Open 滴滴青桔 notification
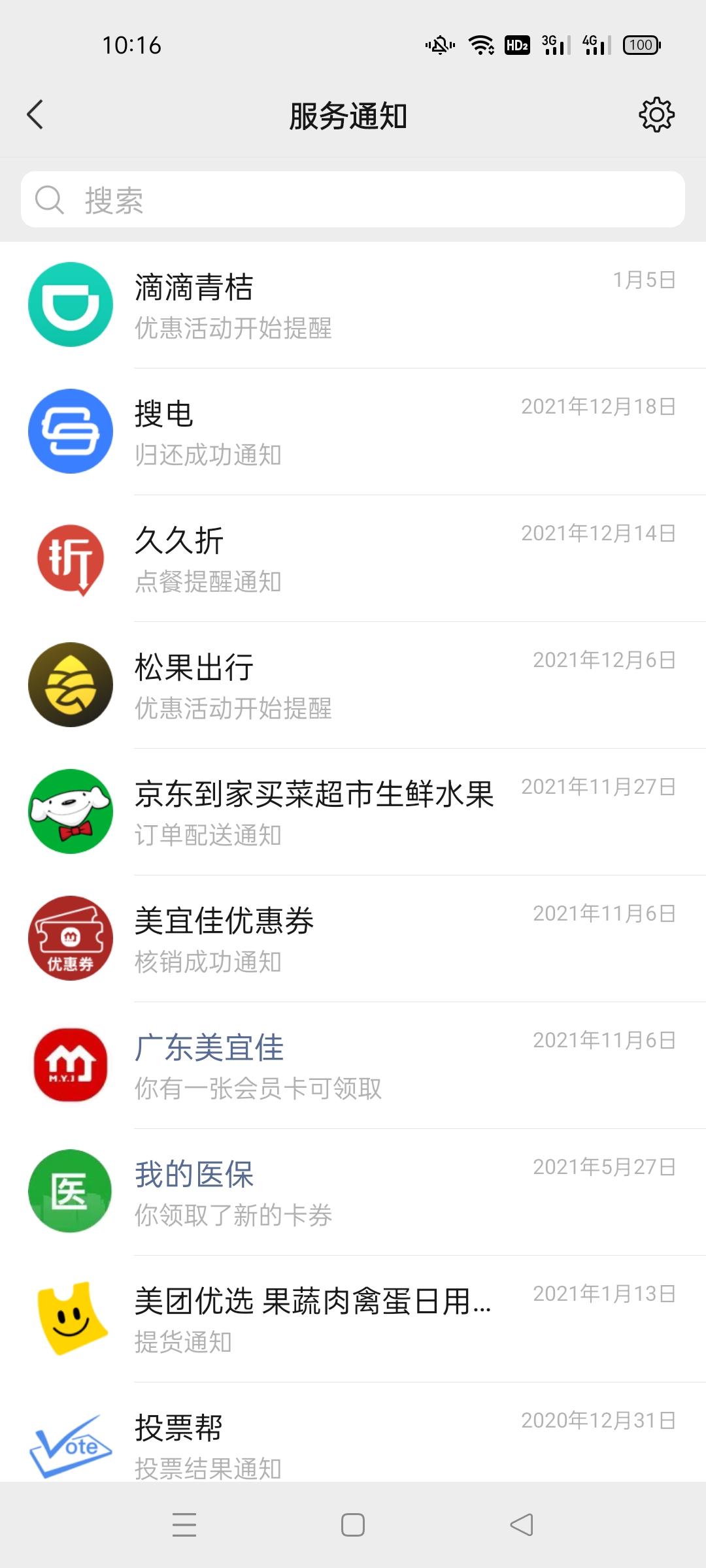The width and height of the screenshot is (706, 1568). tap(353, 305)
